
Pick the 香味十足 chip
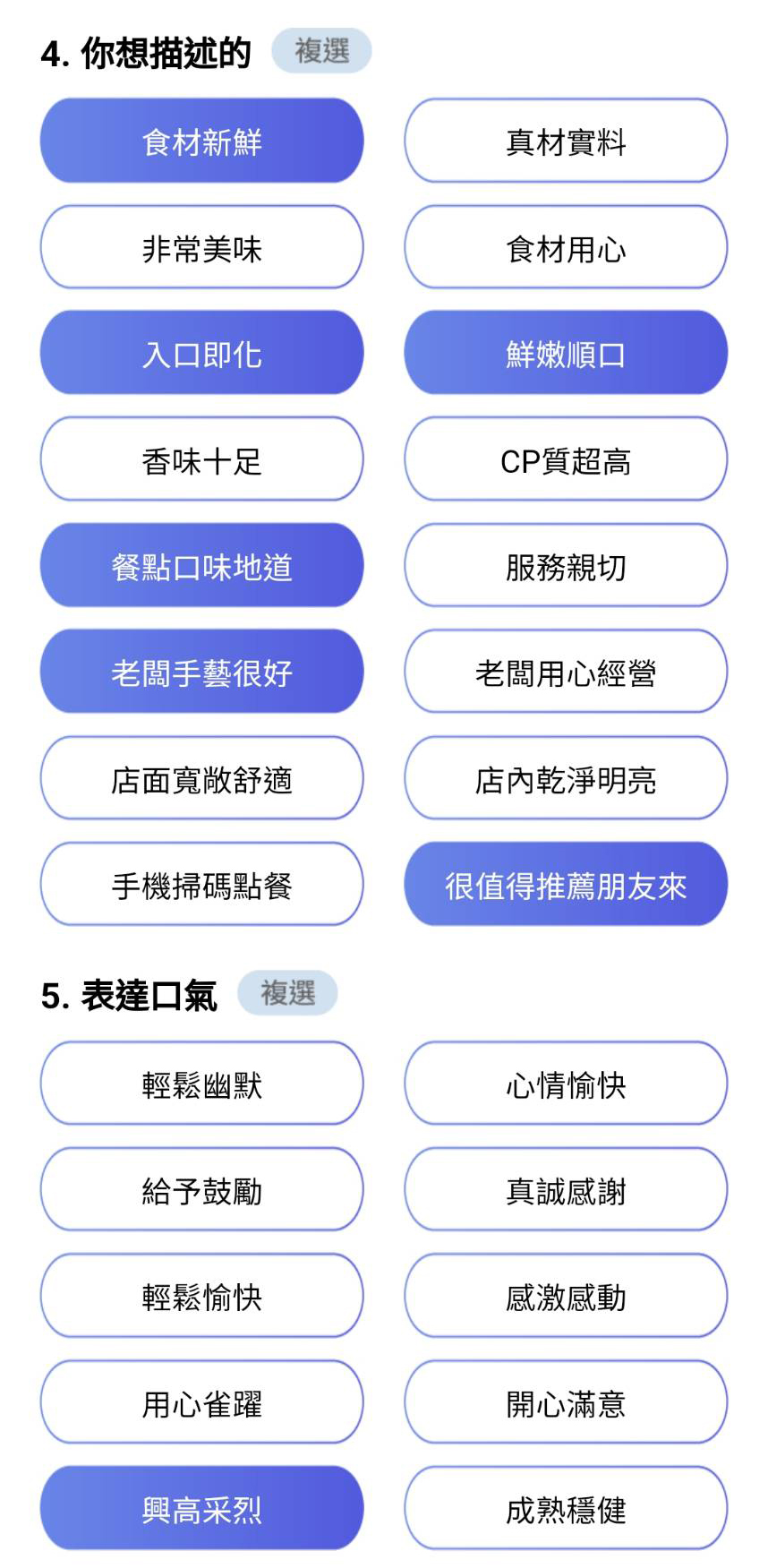pyautogui.click(x=201, y=460)
